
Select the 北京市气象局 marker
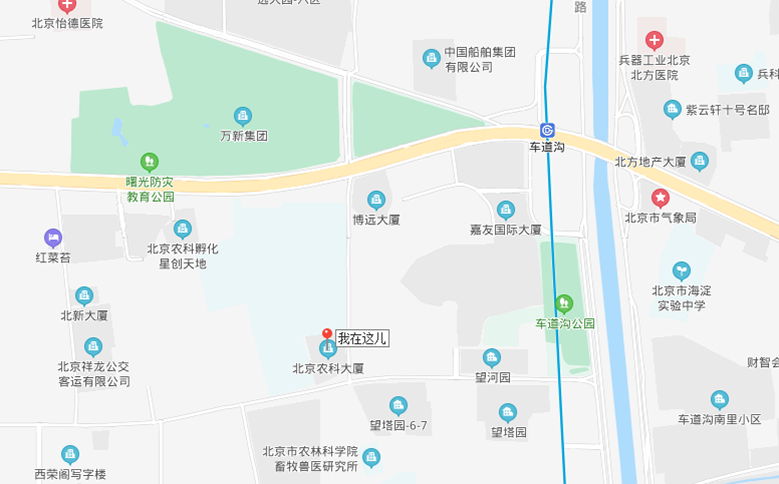point(660,198)
